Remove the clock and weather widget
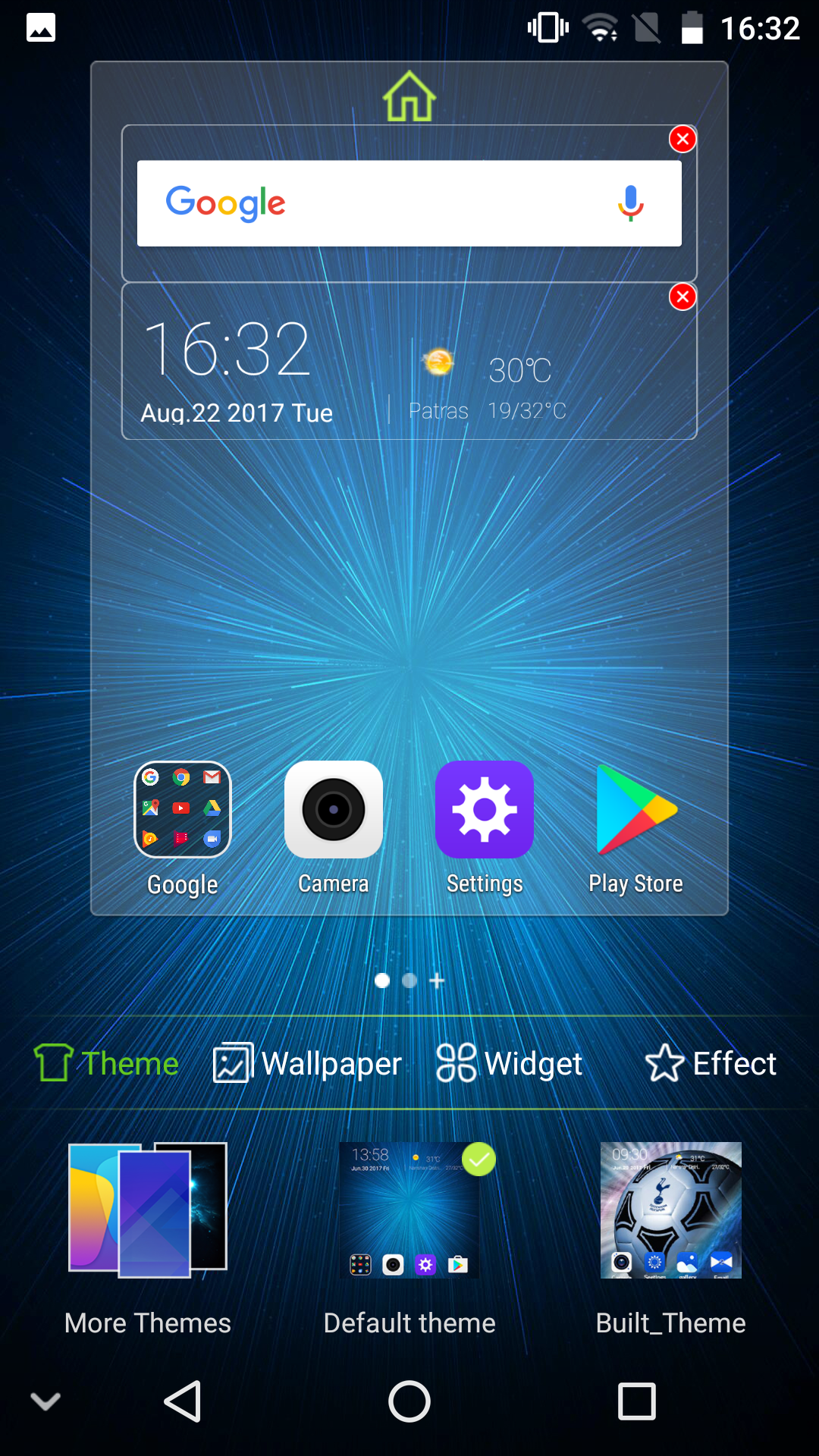 (682, 297)
